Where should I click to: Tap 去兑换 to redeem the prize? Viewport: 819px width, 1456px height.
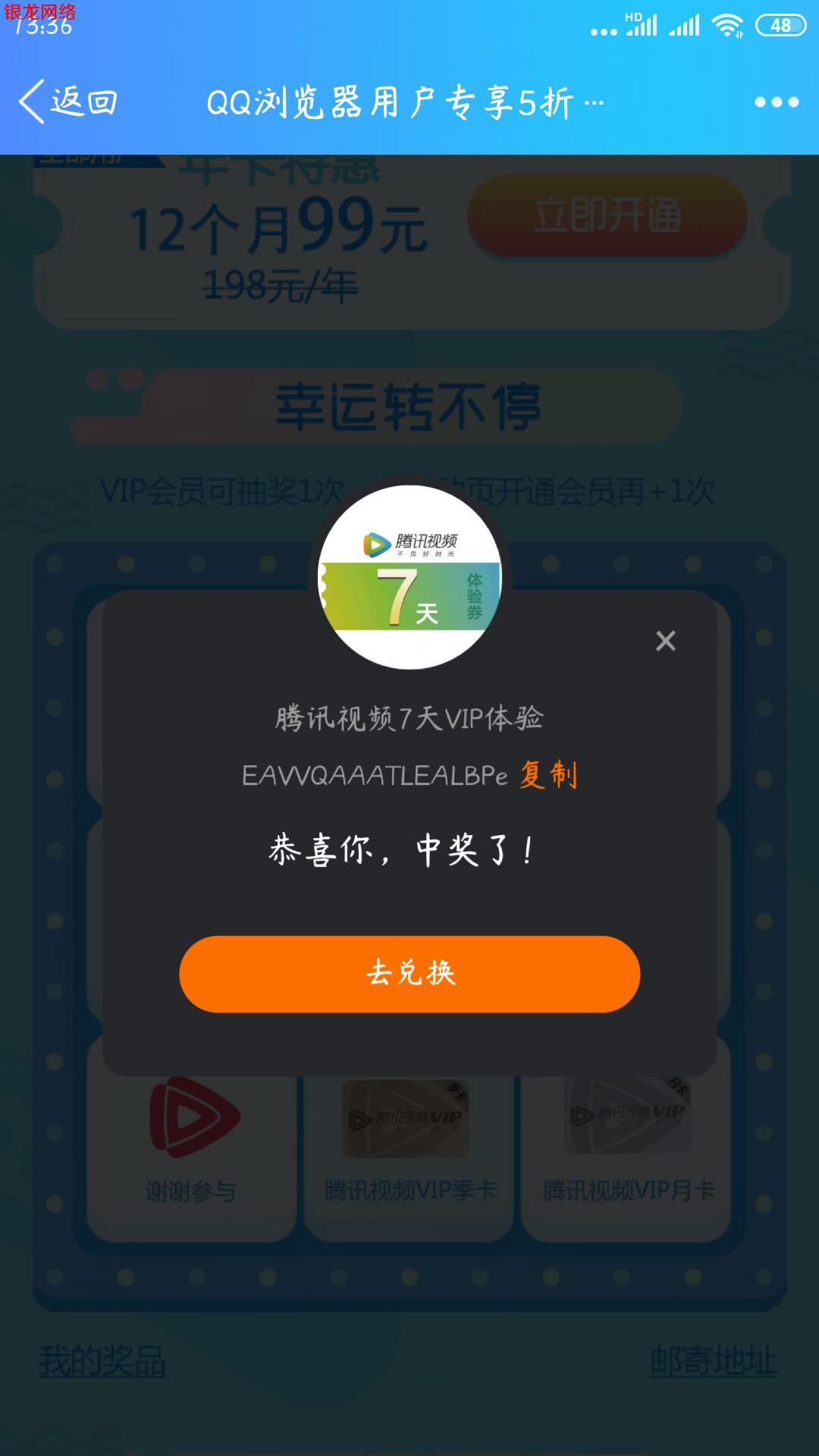pos(409,974)
